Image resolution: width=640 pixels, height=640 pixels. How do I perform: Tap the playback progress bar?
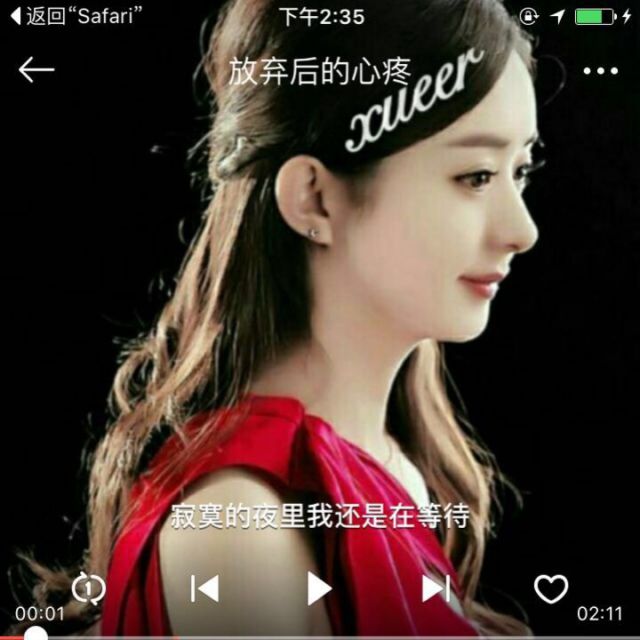coord(320,634)
